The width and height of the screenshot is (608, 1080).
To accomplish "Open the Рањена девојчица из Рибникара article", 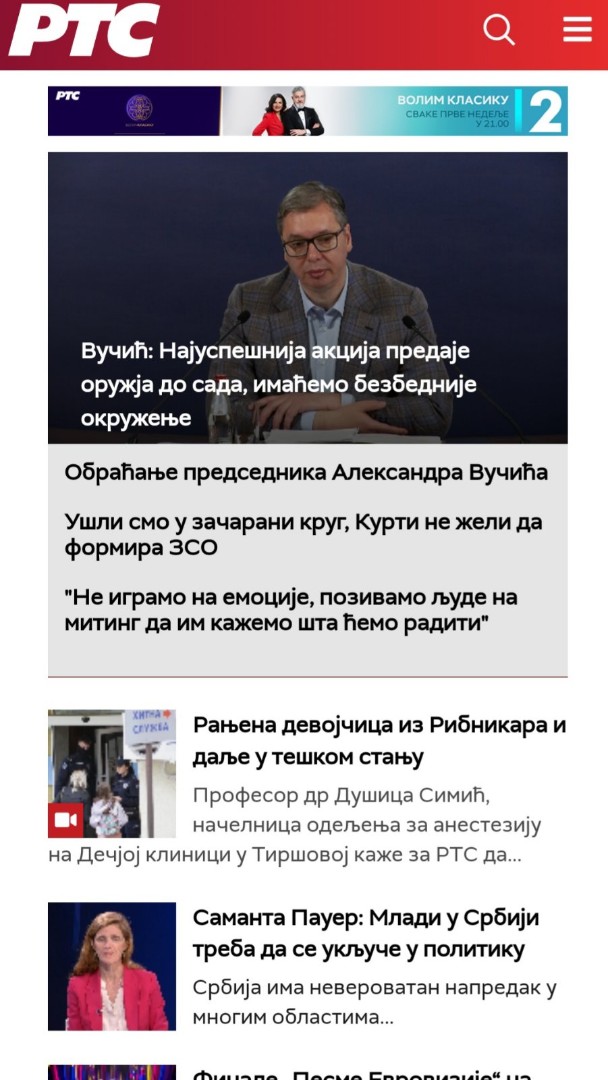I will coord(379,740).
